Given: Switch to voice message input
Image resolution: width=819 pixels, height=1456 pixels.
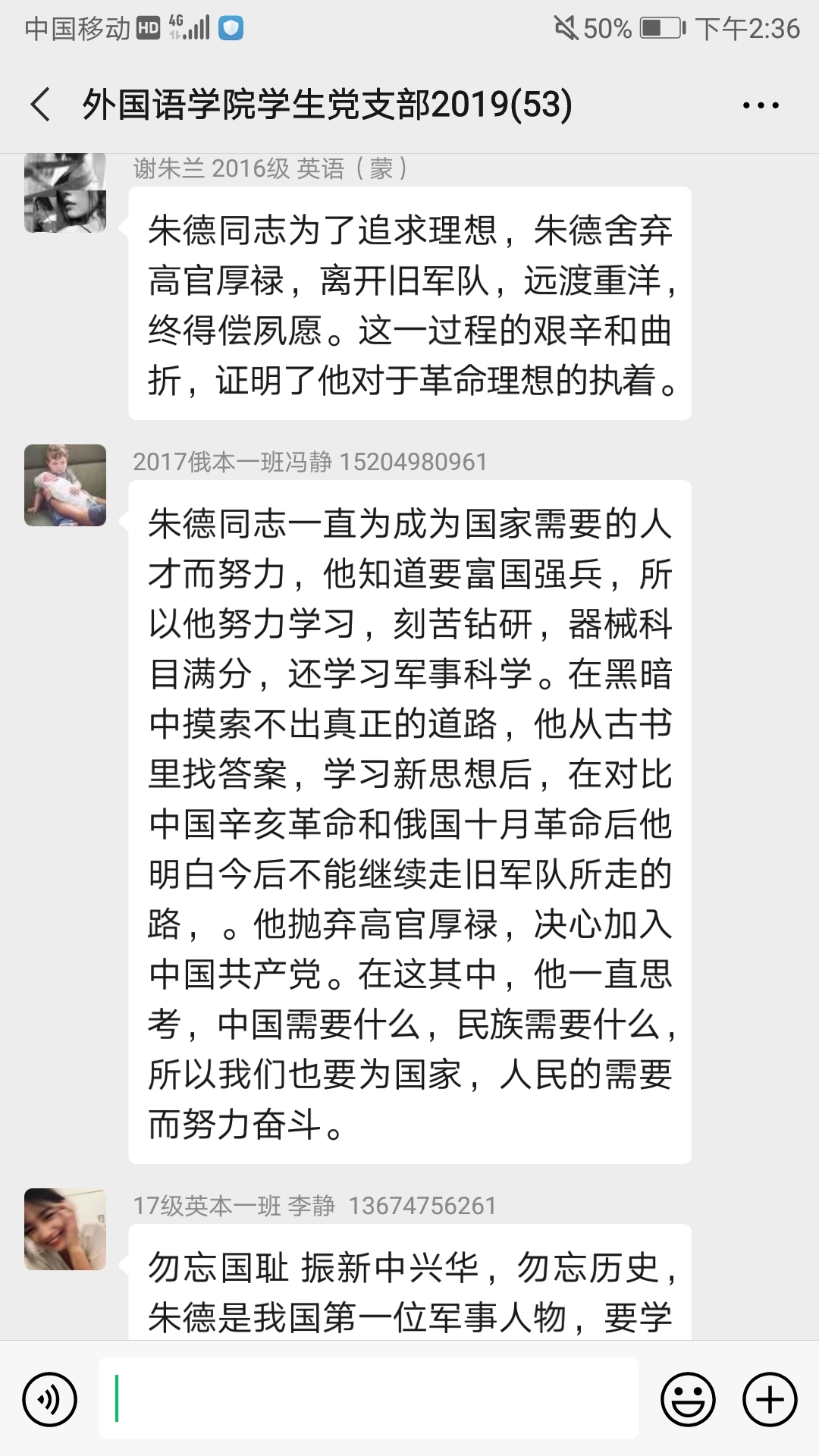Looking at the screenshot, I should tap(50, 1399).
